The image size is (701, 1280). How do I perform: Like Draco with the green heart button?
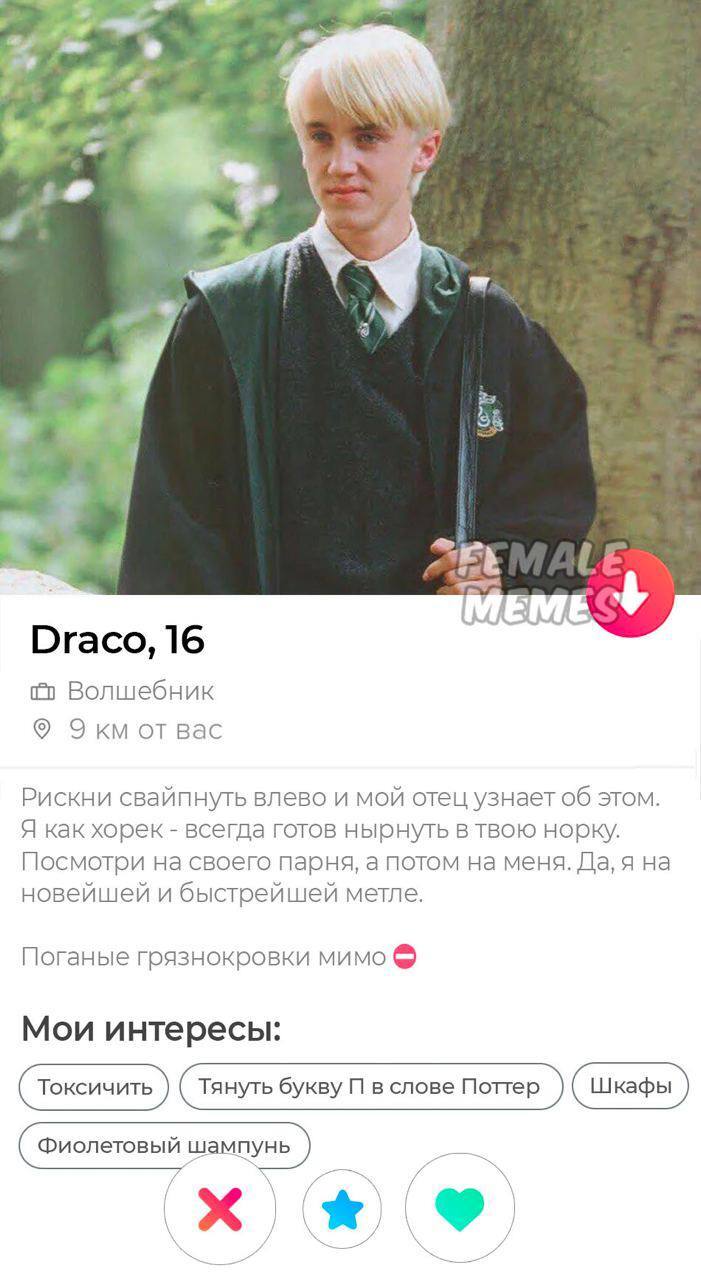(460, 1208)
